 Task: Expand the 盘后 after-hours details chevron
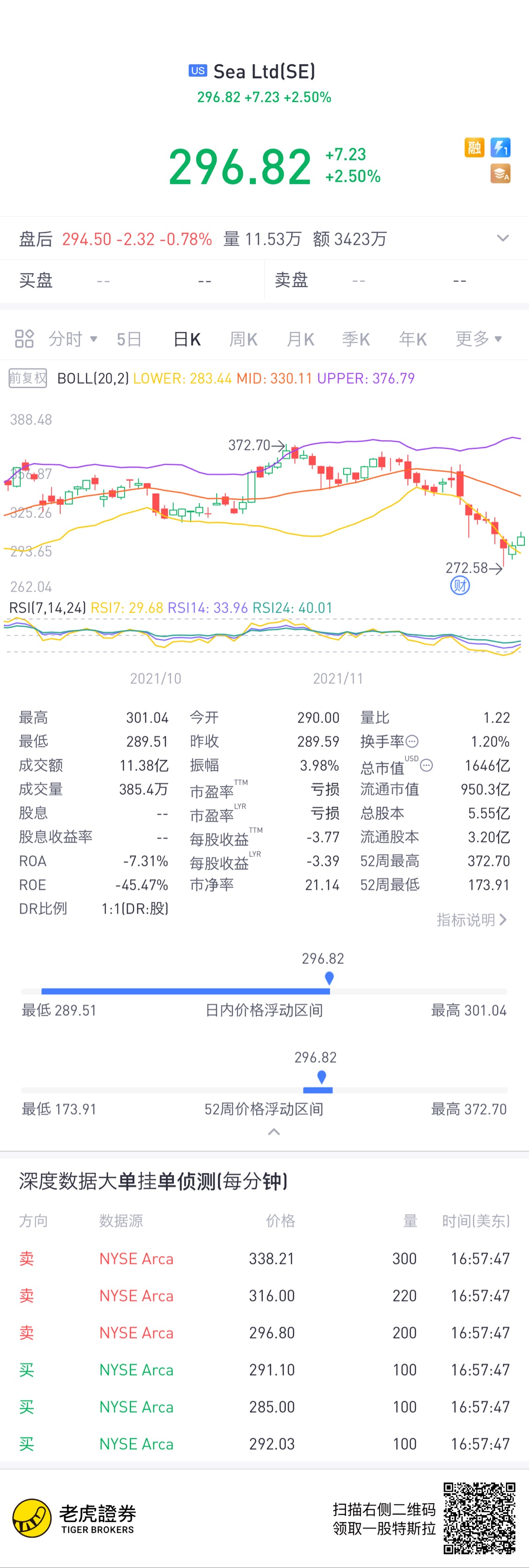coord(502,238)
